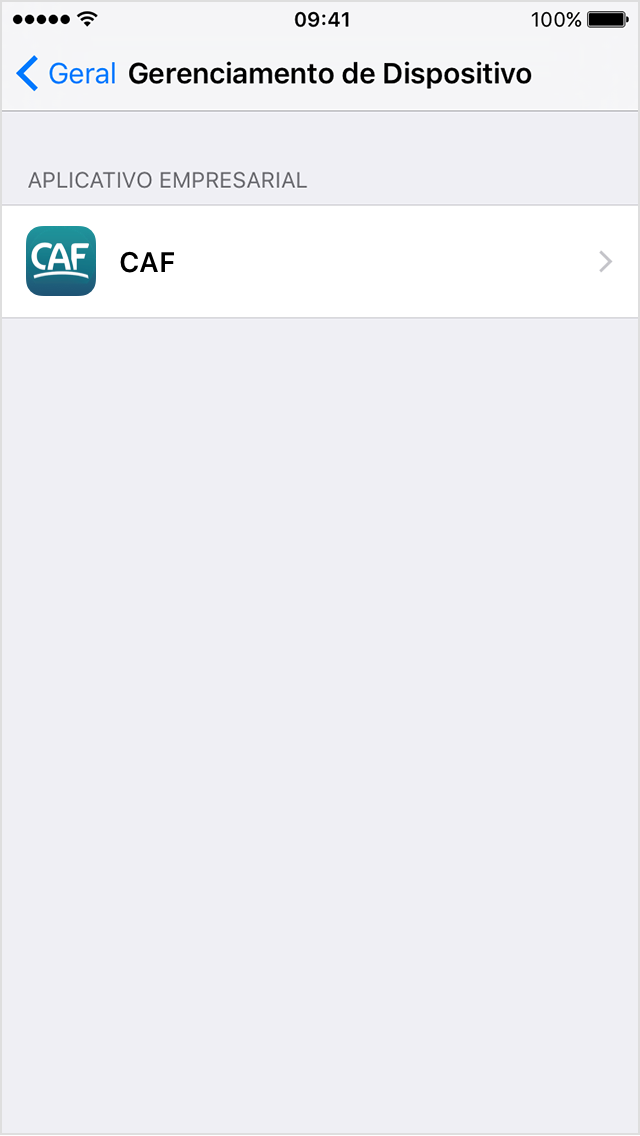This screenshot has height=1136, width=640.
Task: Open the CAF enterprise app profile
Action: (x=320, y=261)
